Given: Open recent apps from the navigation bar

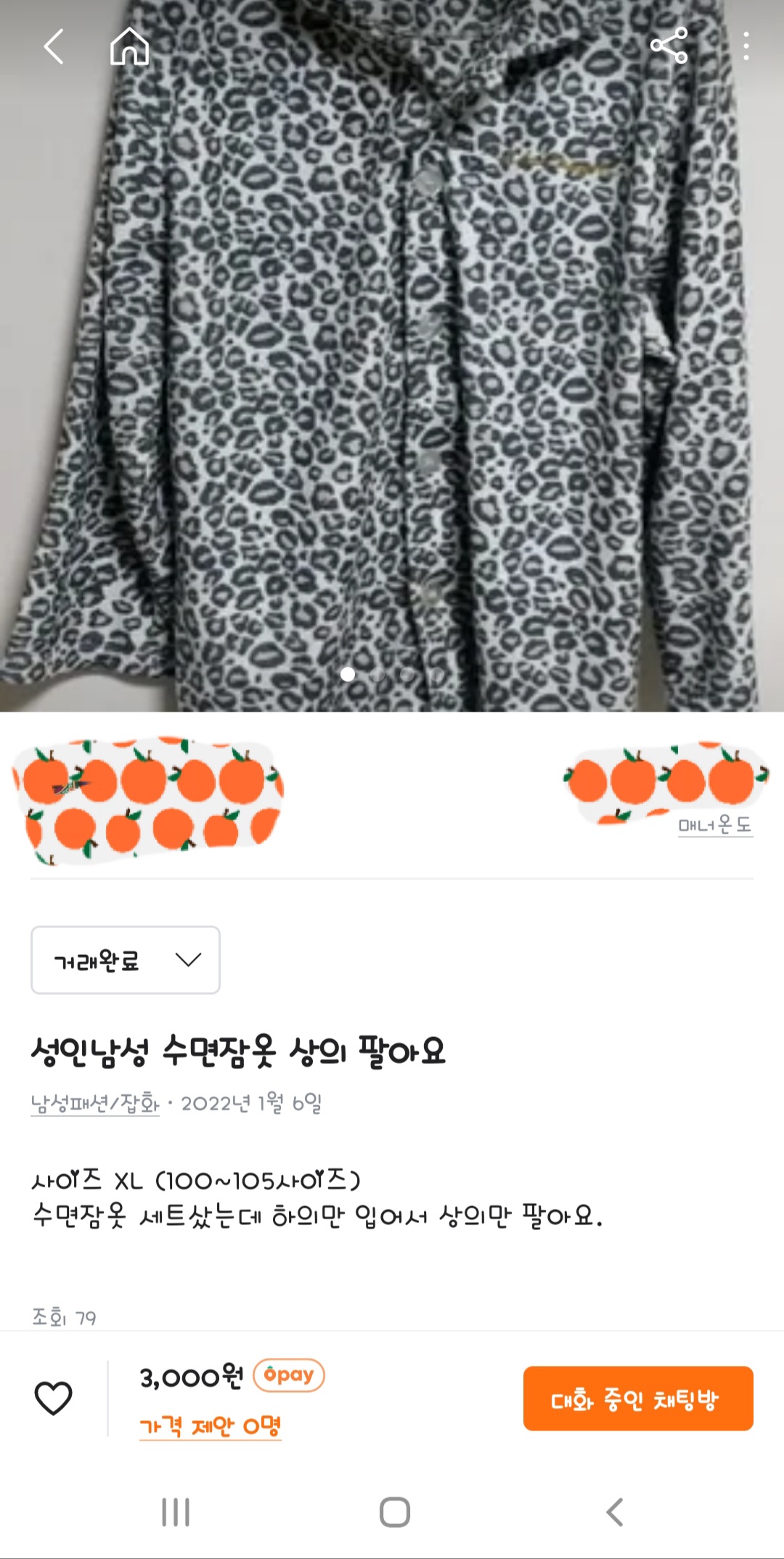Looking at the screenshot, I should [x=176, y=1513].
